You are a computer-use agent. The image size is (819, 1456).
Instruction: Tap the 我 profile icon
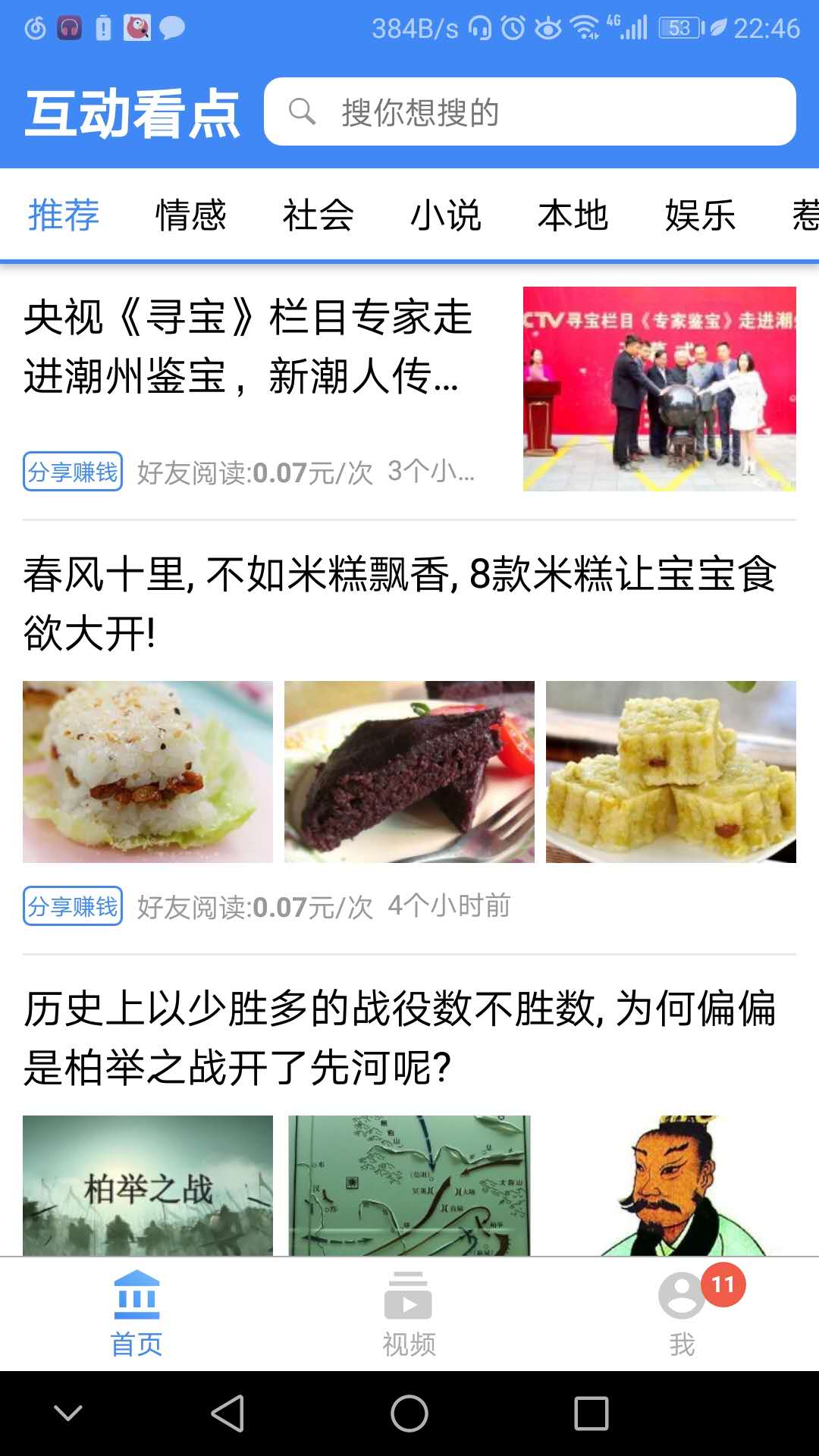(681, 1293)
